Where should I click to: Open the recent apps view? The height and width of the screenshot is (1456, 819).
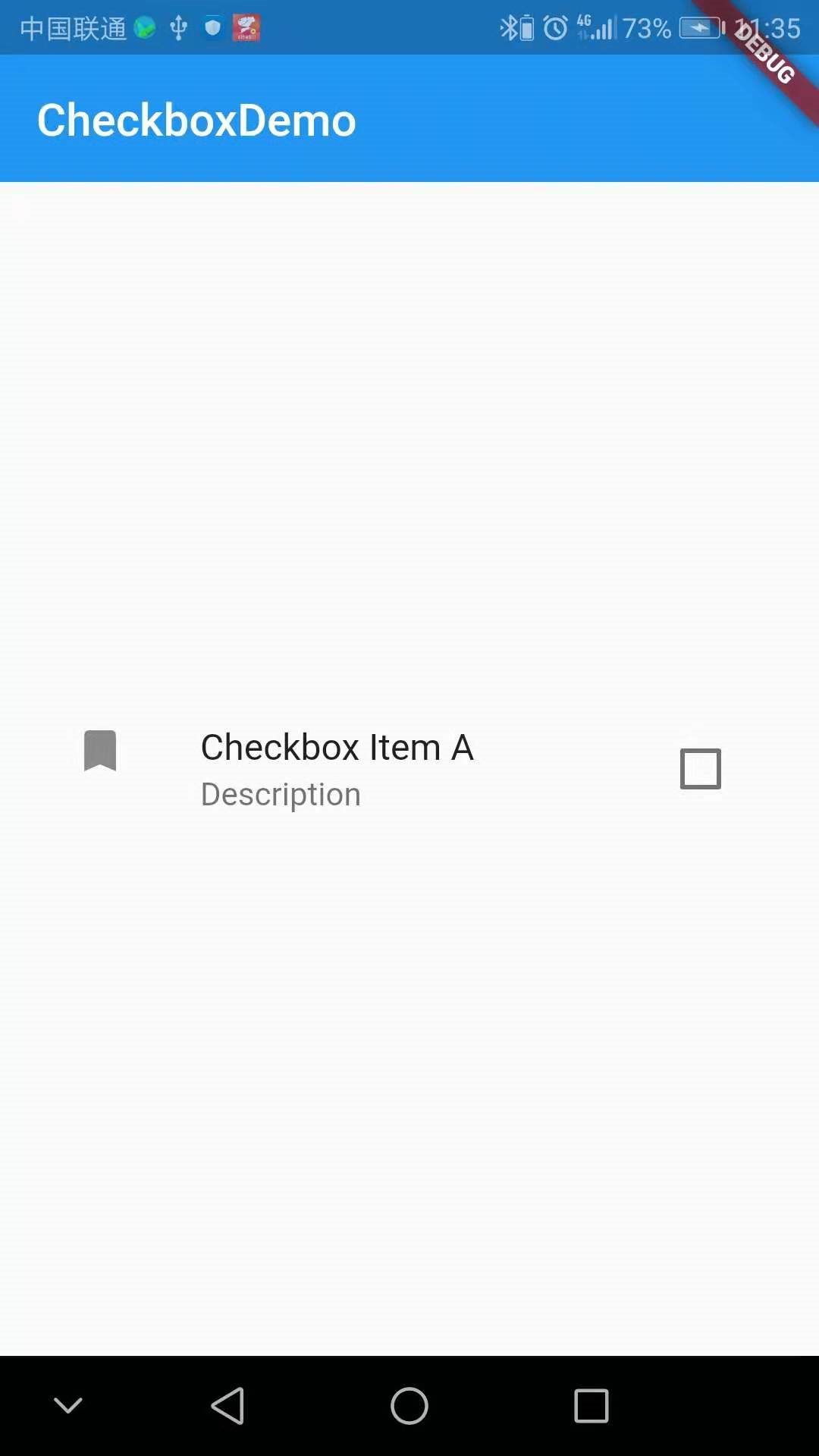click(x=591, y=1406)
